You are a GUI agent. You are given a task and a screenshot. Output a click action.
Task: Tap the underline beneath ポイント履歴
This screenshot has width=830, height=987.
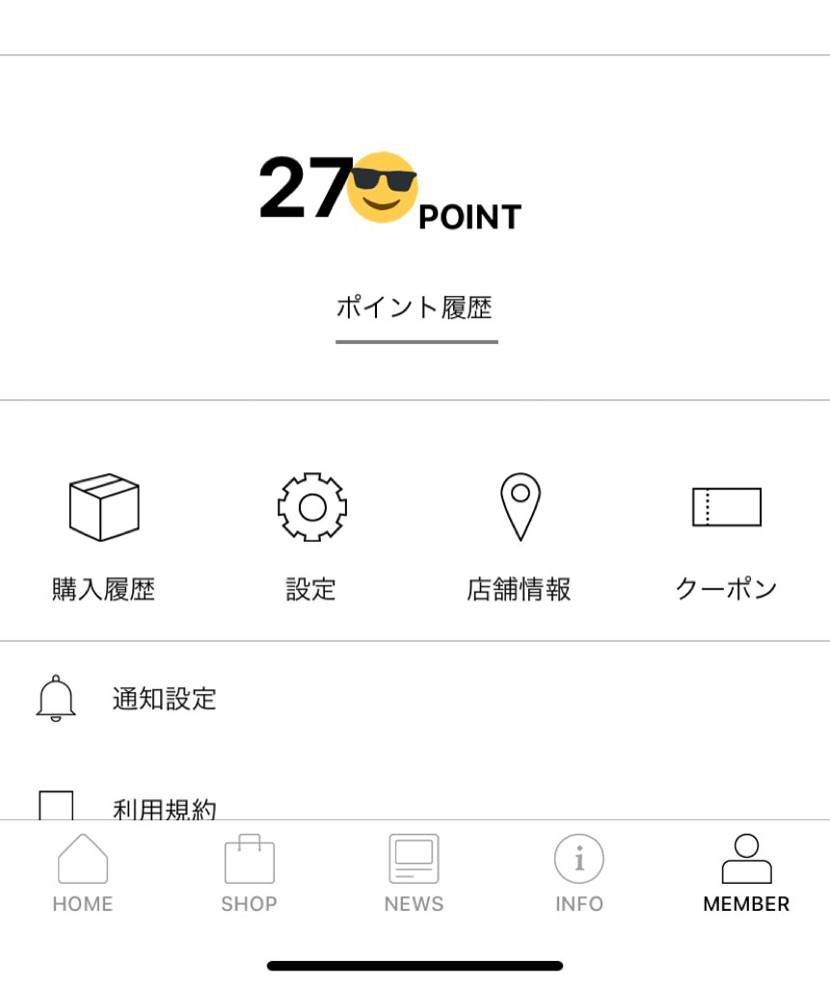(x=416, y=341)
